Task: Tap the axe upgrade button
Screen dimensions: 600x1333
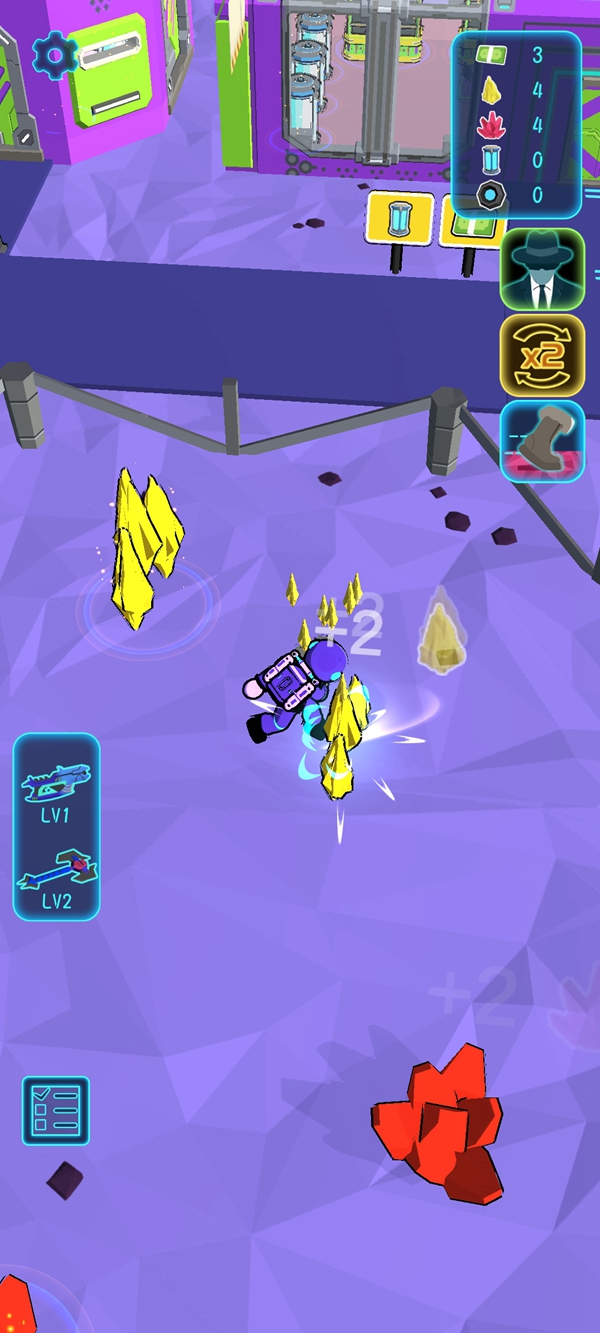Action: tap(542, 441)
